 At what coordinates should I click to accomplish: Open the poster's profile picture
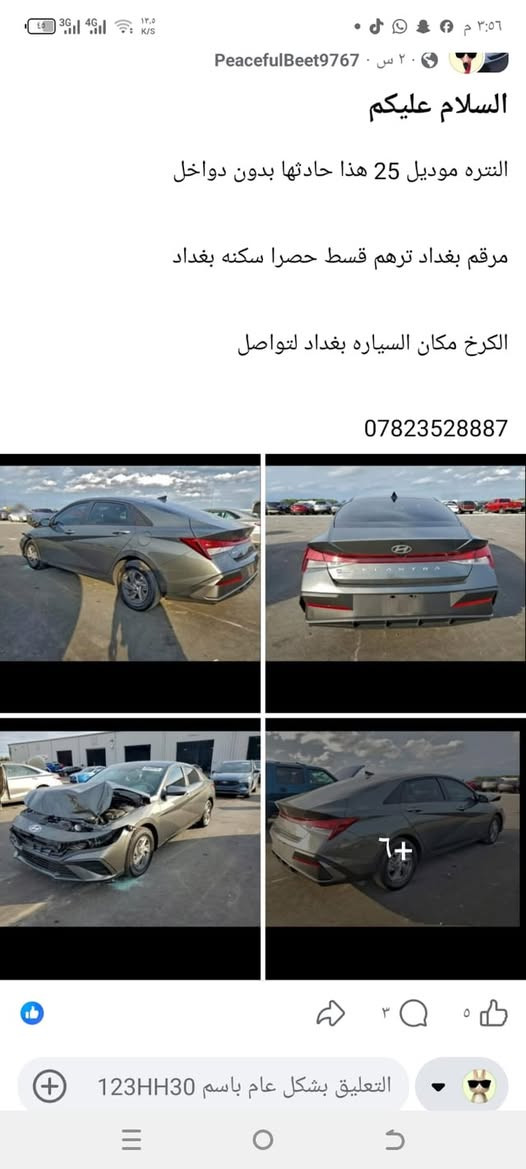(478, 62)
